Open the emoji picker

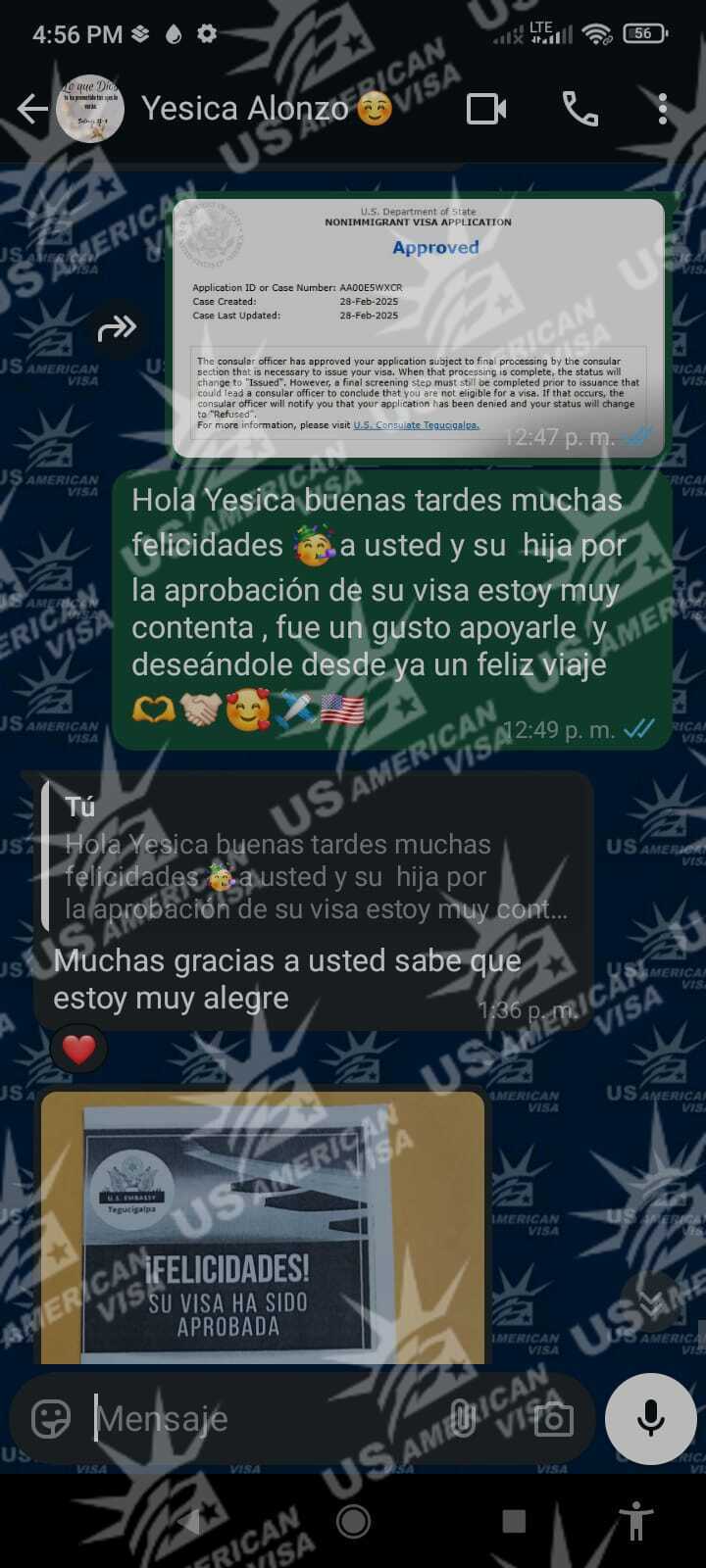click(x=51, y=1418)
